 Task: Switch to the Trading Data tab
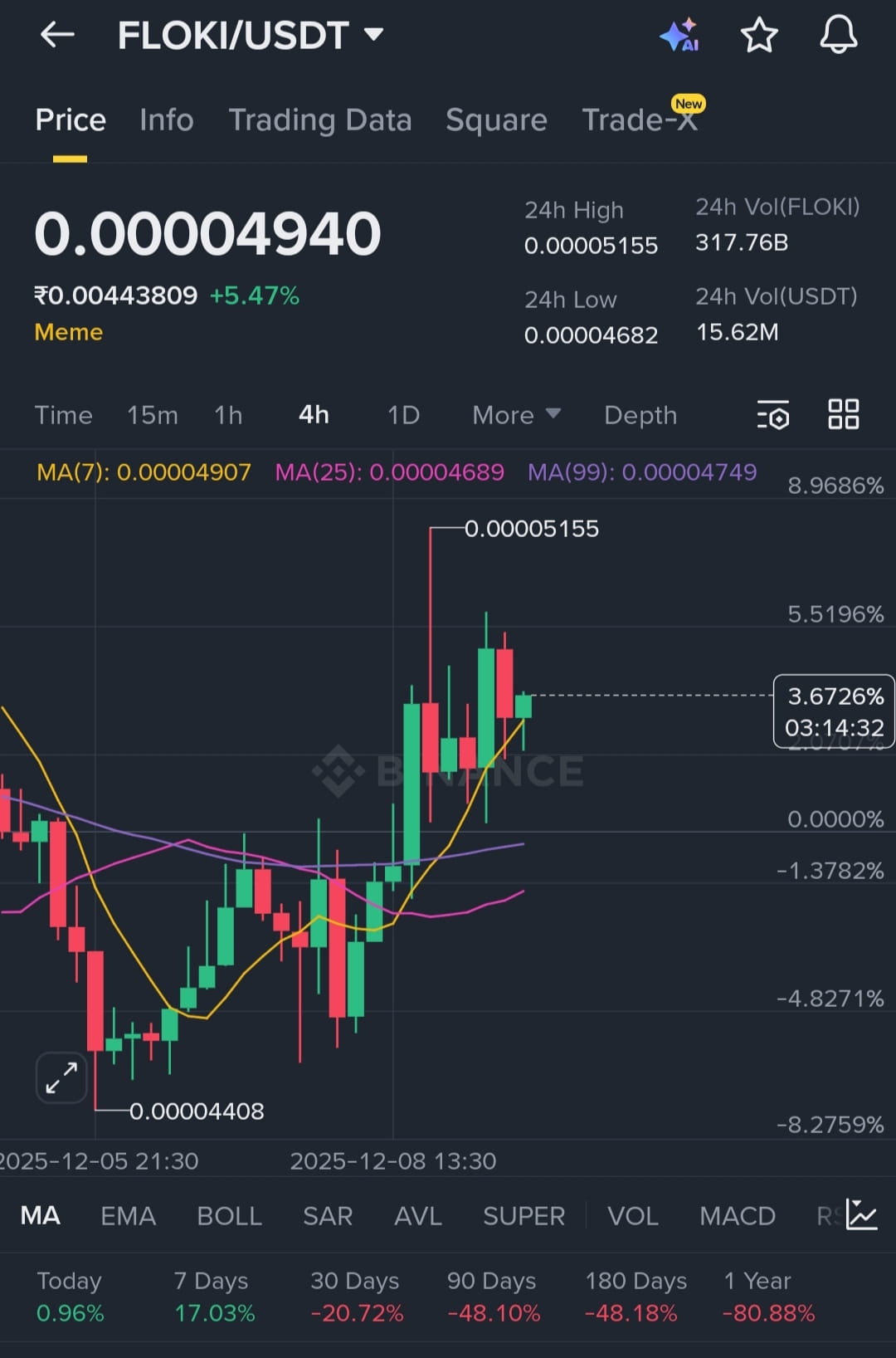click(x=319, y=120)
